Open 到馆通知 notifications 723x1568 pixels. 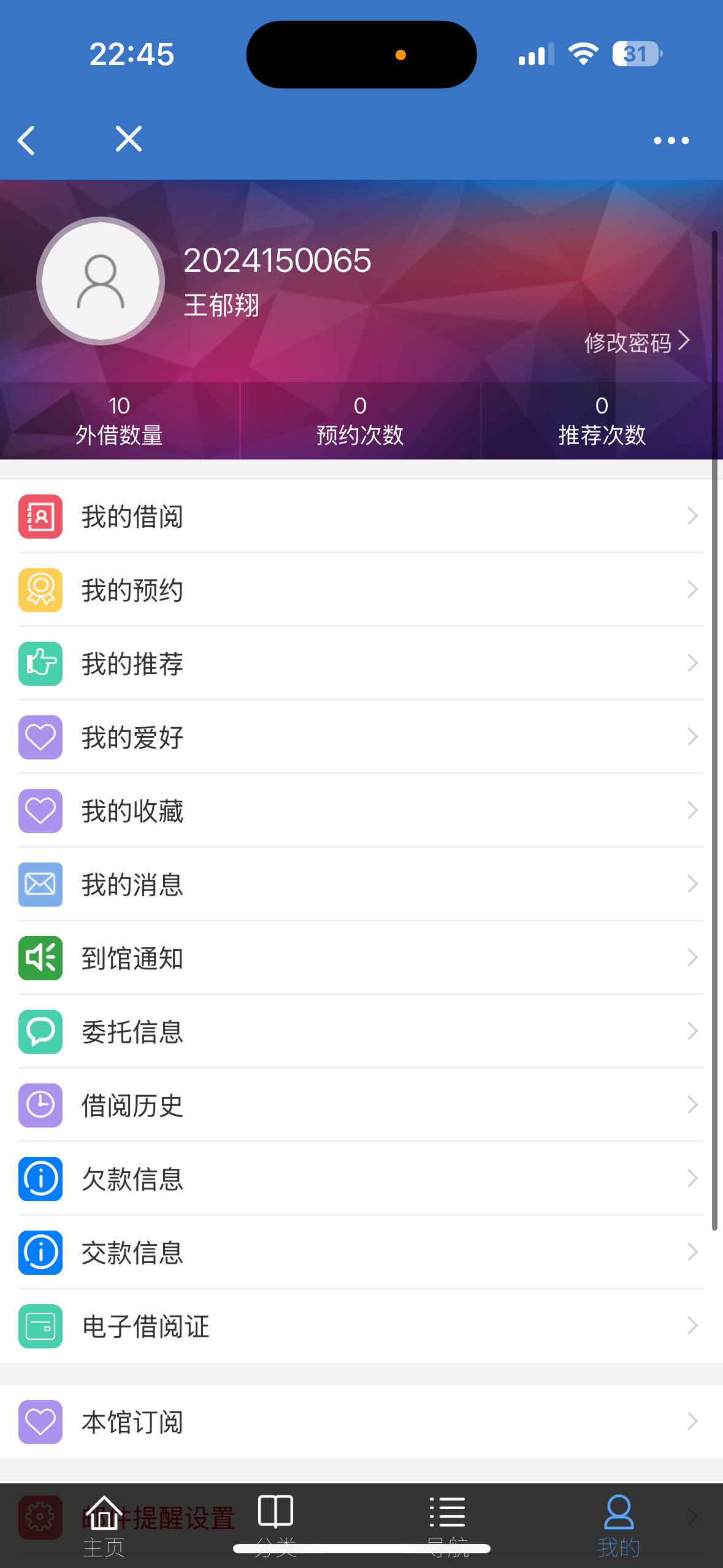click(x=361, y=958)
